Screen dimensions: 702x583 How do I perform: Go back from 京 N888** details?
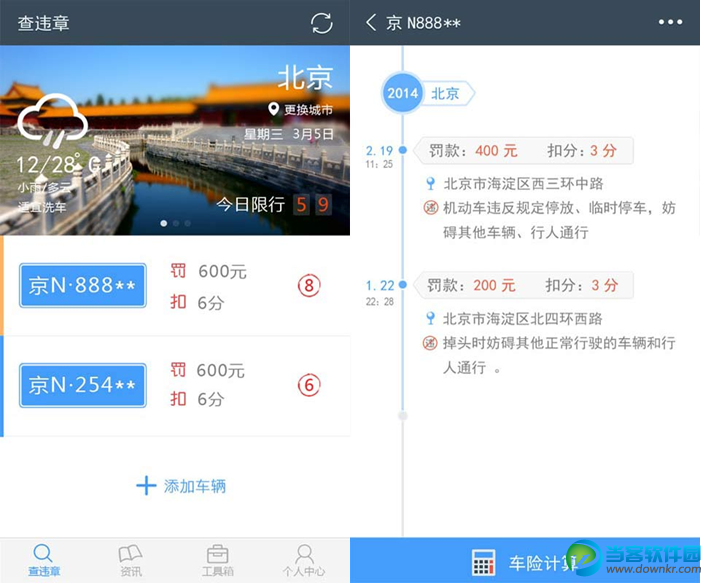tap(371, 22)
